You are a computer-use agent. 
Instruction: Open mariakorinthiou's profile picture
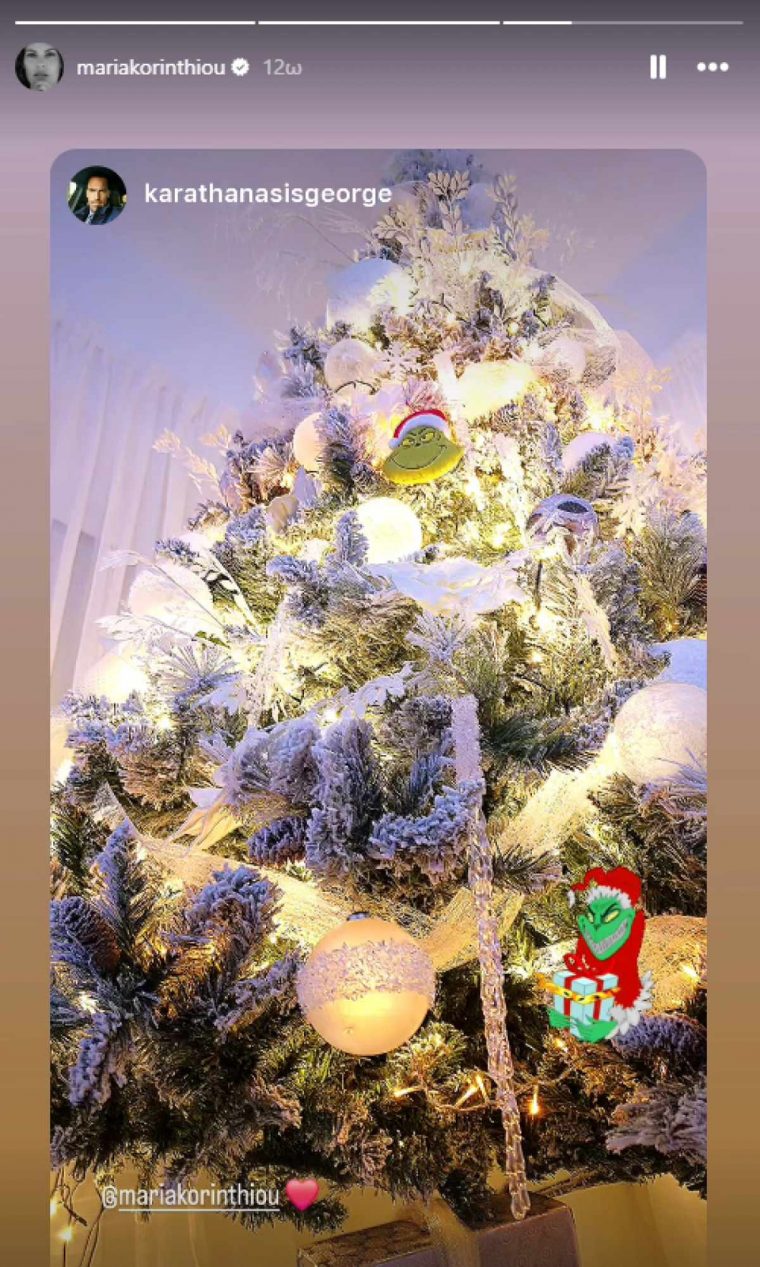click(x=39, y=67)
